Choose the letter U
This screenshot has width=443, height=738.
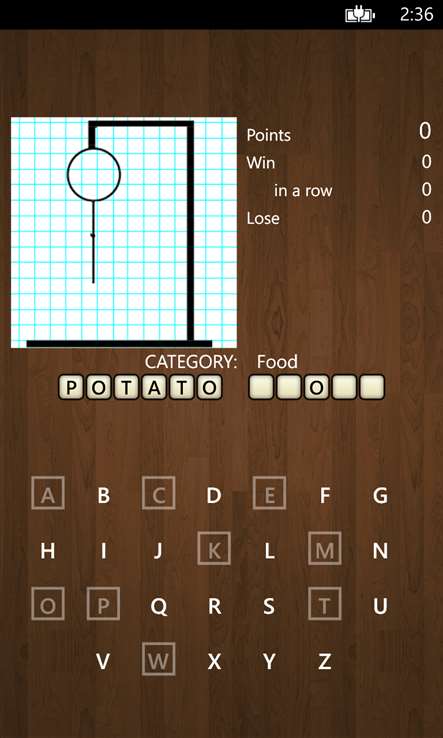380,606
